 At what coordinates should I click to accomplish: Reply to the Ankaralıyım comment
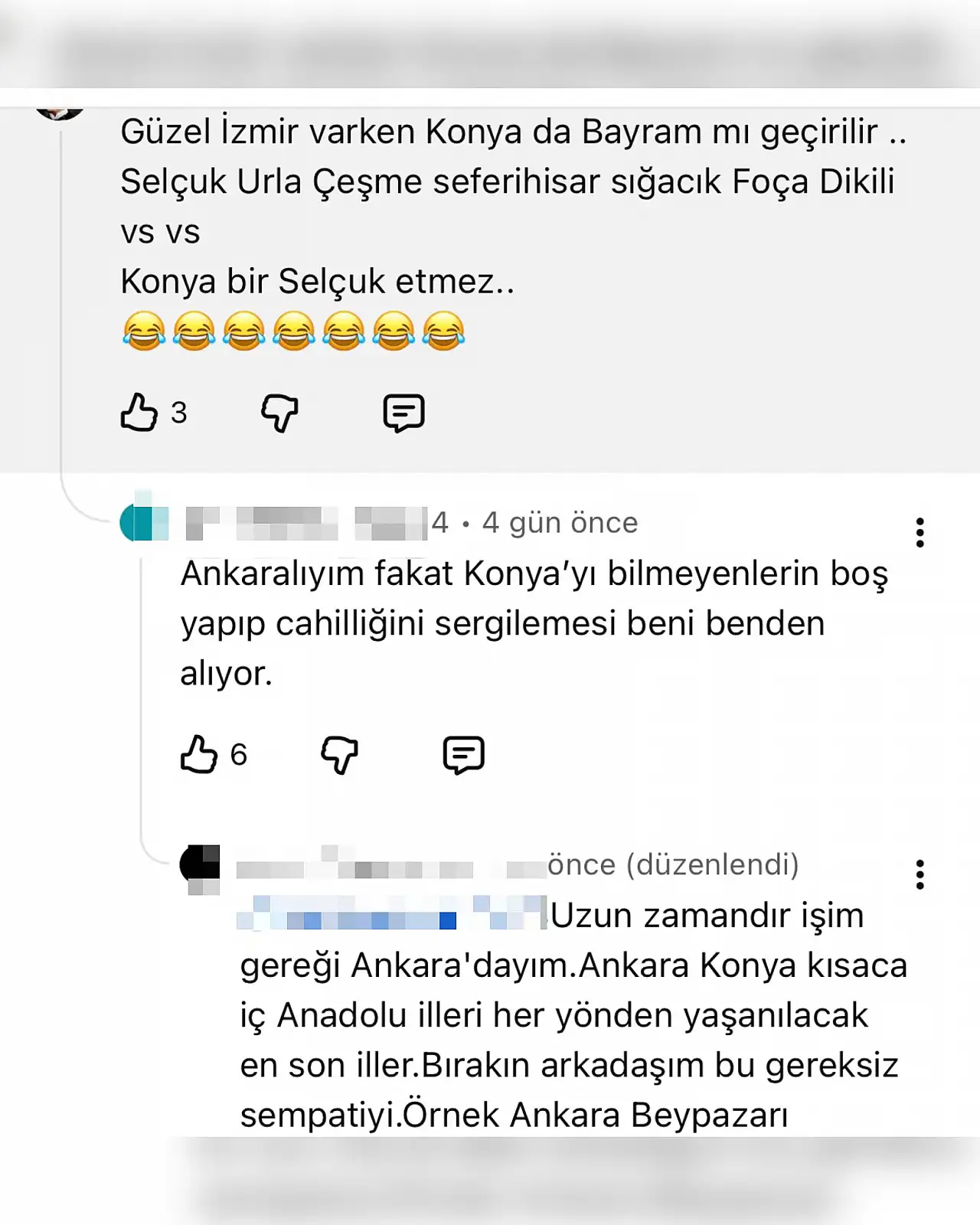[463, 755]
